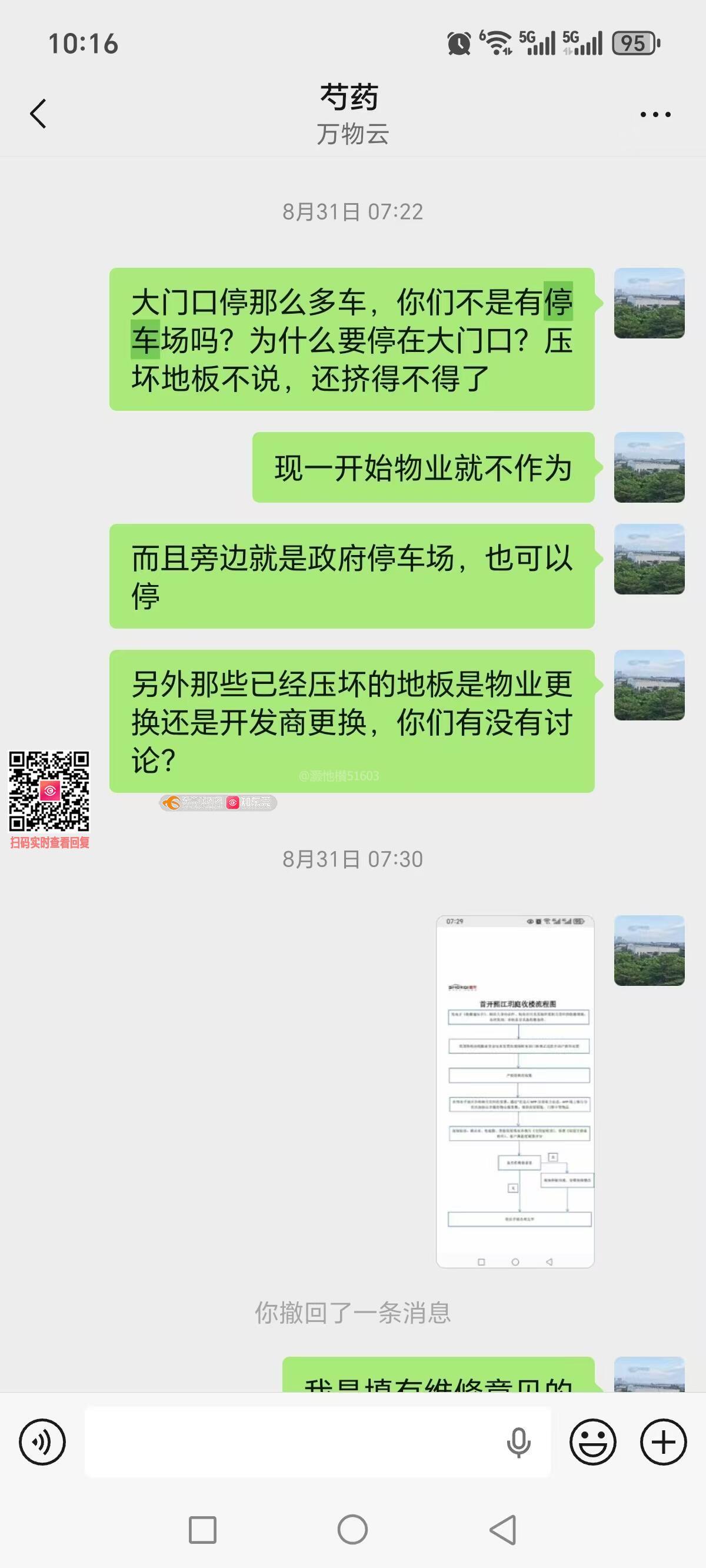Switch to voice message input

point(42,1442)
